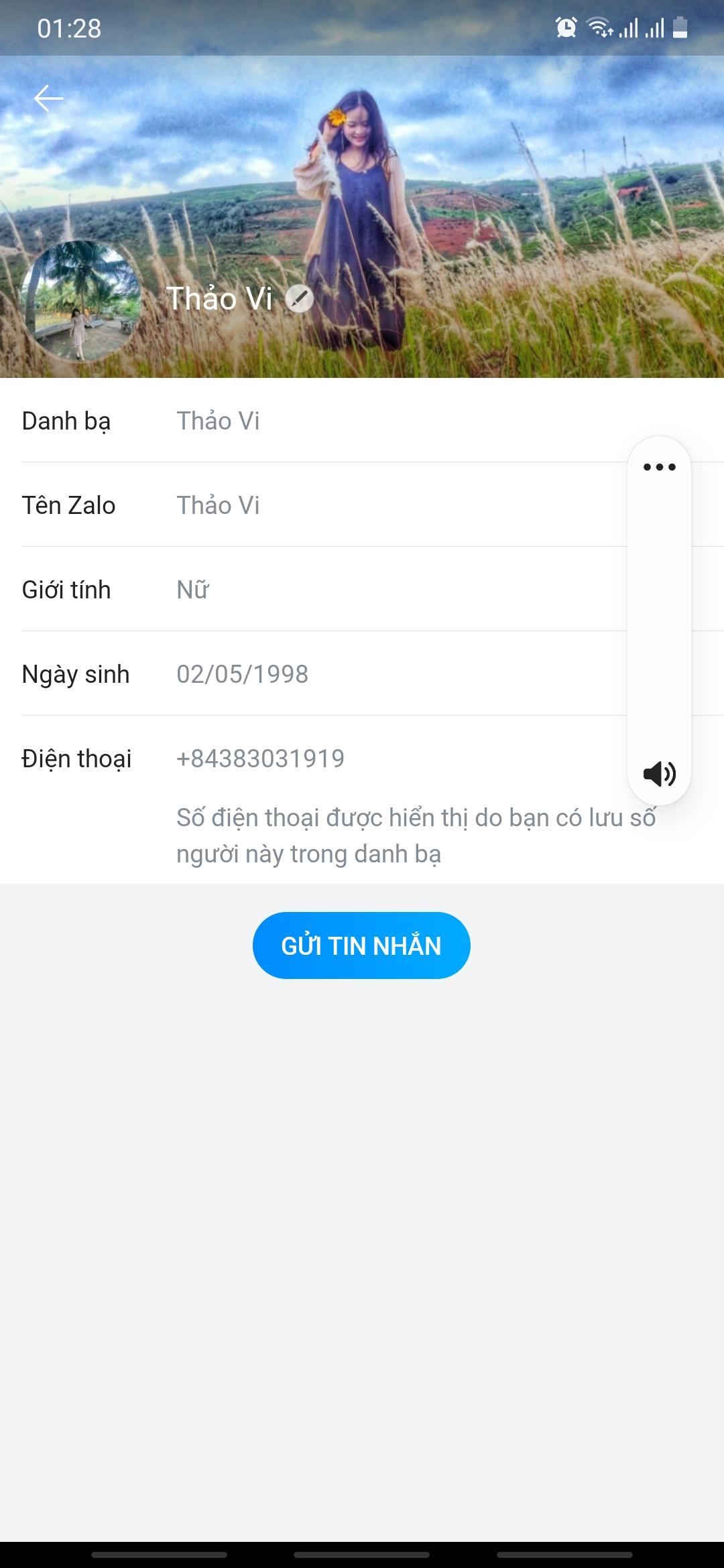The image size is (724, 1568).
Task: Open Thảo Vi's round profile avatar
Action: 82,302
